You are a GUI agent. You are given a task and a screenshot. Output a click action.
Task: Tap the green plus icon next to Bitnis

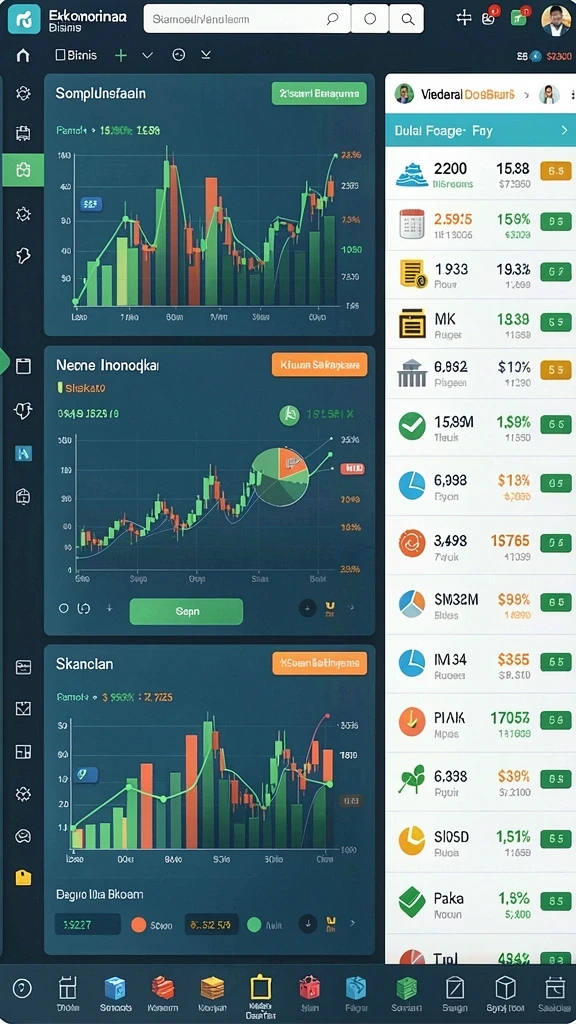(121, 56)
